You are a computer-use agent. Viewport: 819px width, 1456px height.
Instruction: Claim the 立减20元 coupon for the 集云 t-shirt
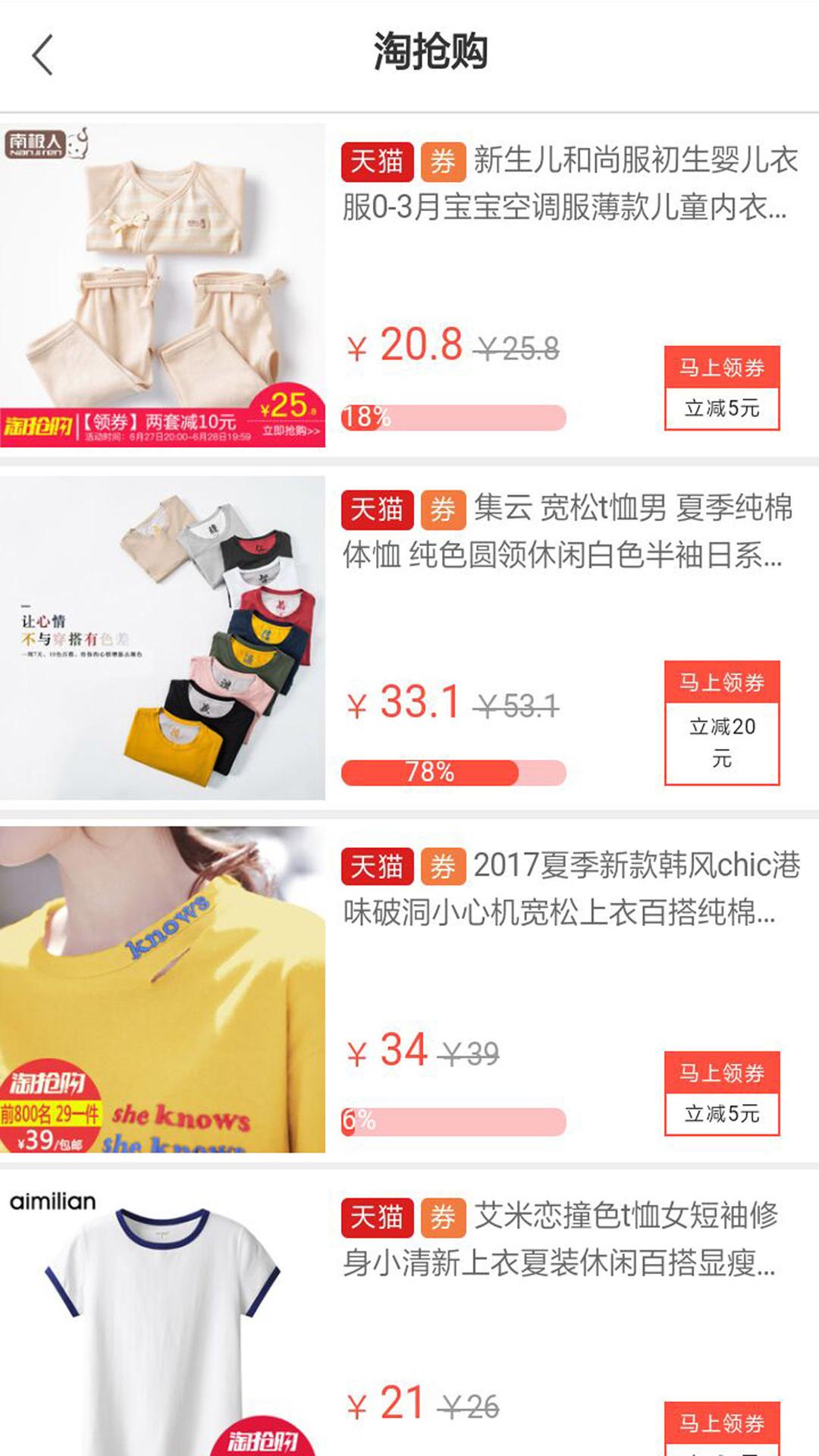tap(721, 722)
